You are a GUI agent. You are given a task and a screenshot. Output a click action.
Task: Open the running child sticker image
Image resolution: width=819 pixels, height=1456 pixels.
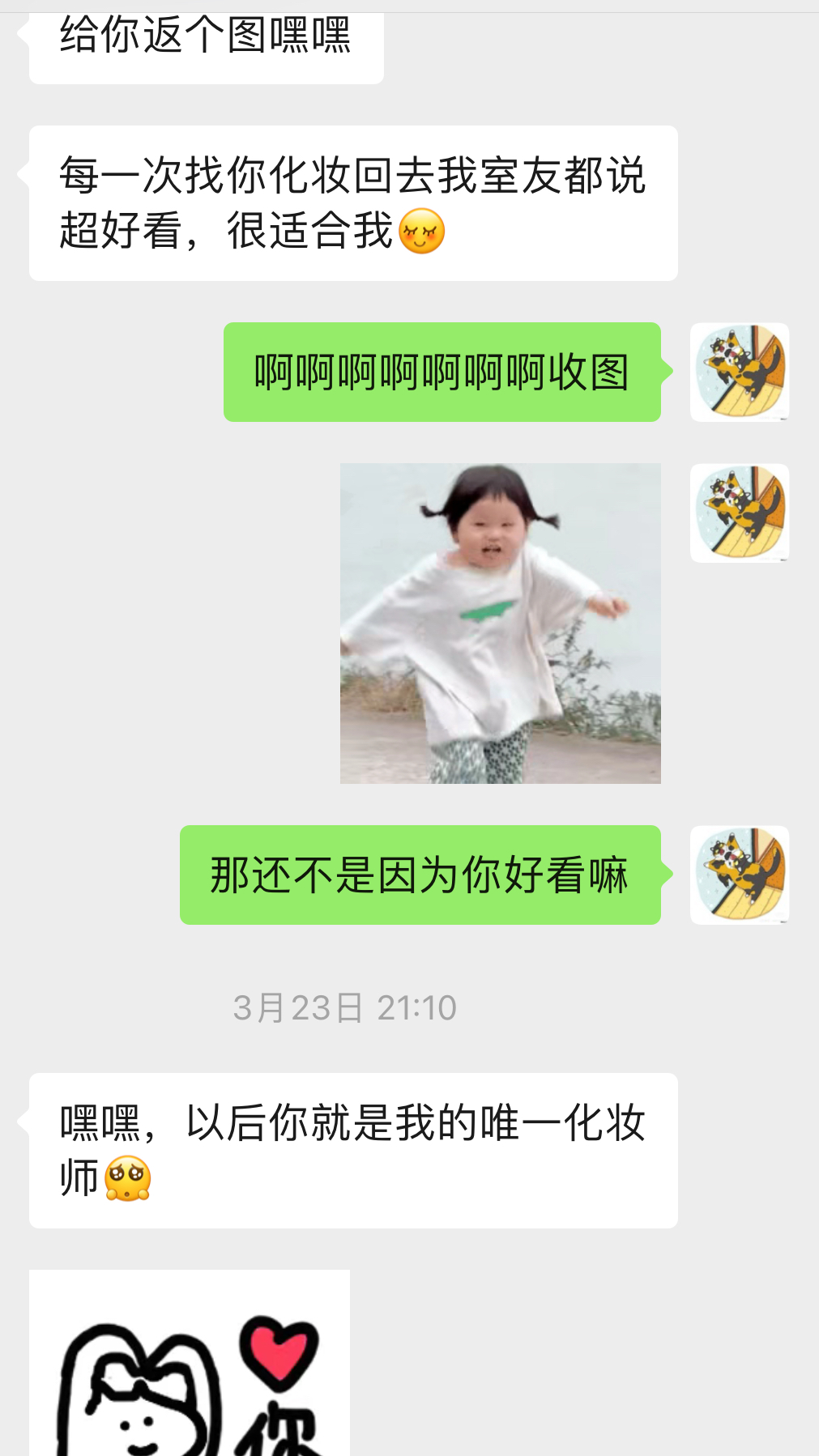(500, 623)
